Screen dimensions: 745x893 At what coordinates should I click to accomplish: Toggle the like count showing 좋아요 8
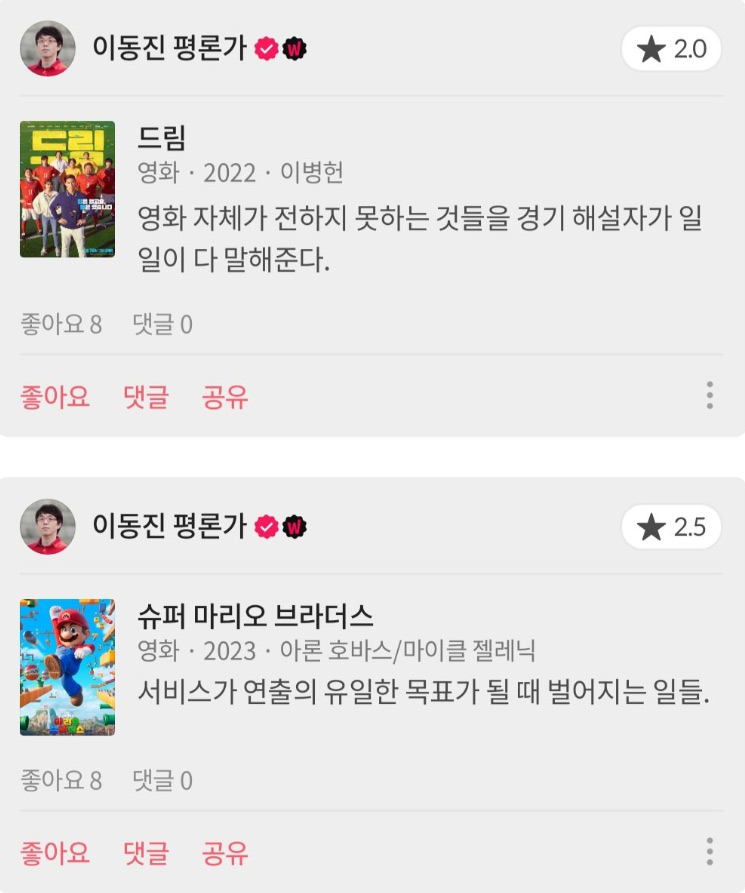[60, 324]
